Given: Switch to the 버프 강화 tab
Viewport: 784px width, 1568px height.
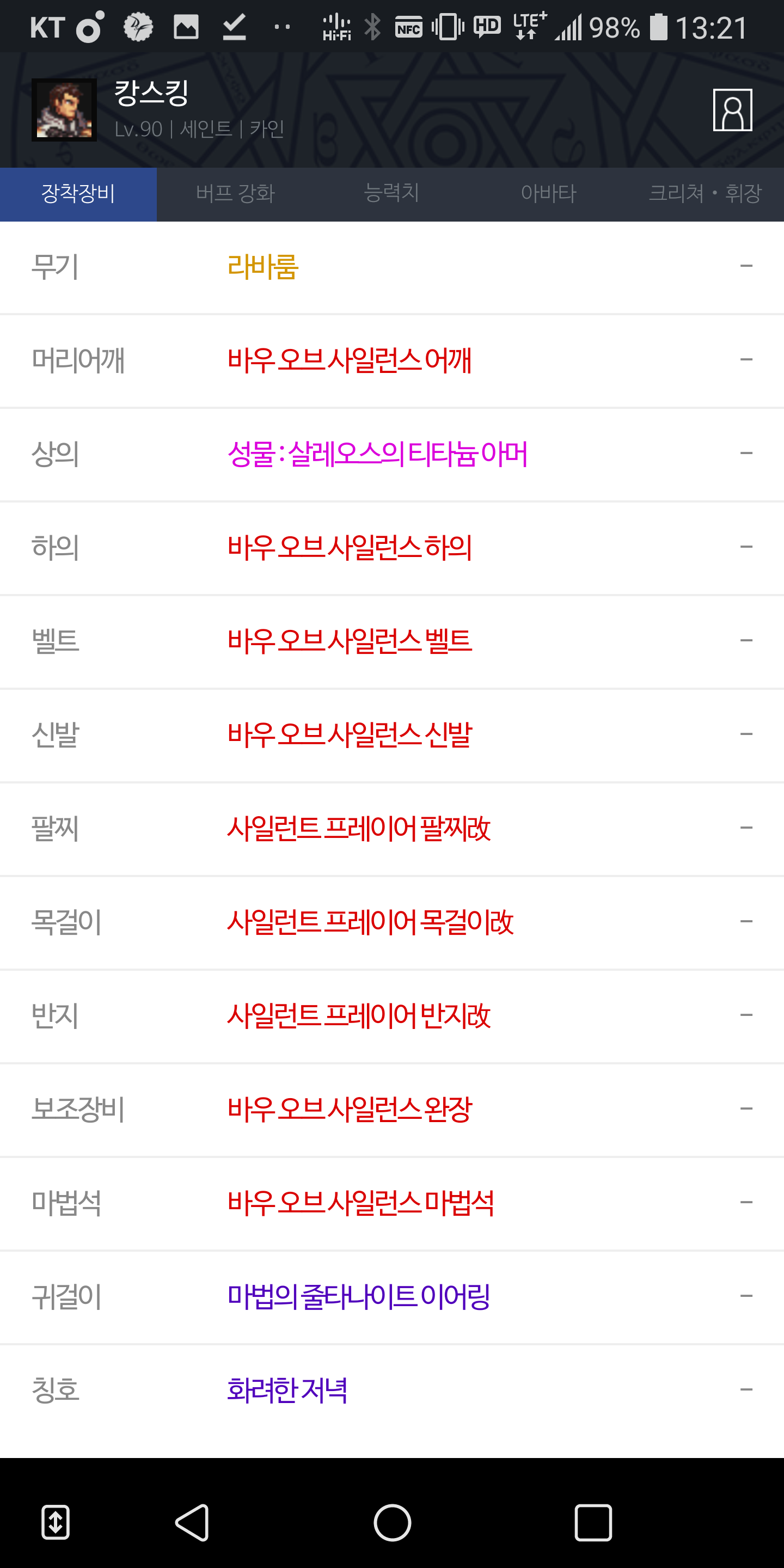Looking at the screenshot, I should point(235,194).
